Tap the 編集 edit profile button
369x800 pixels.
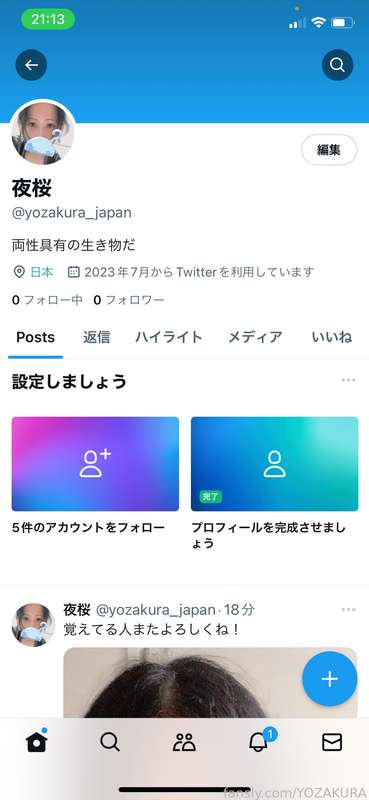(329, 150)
